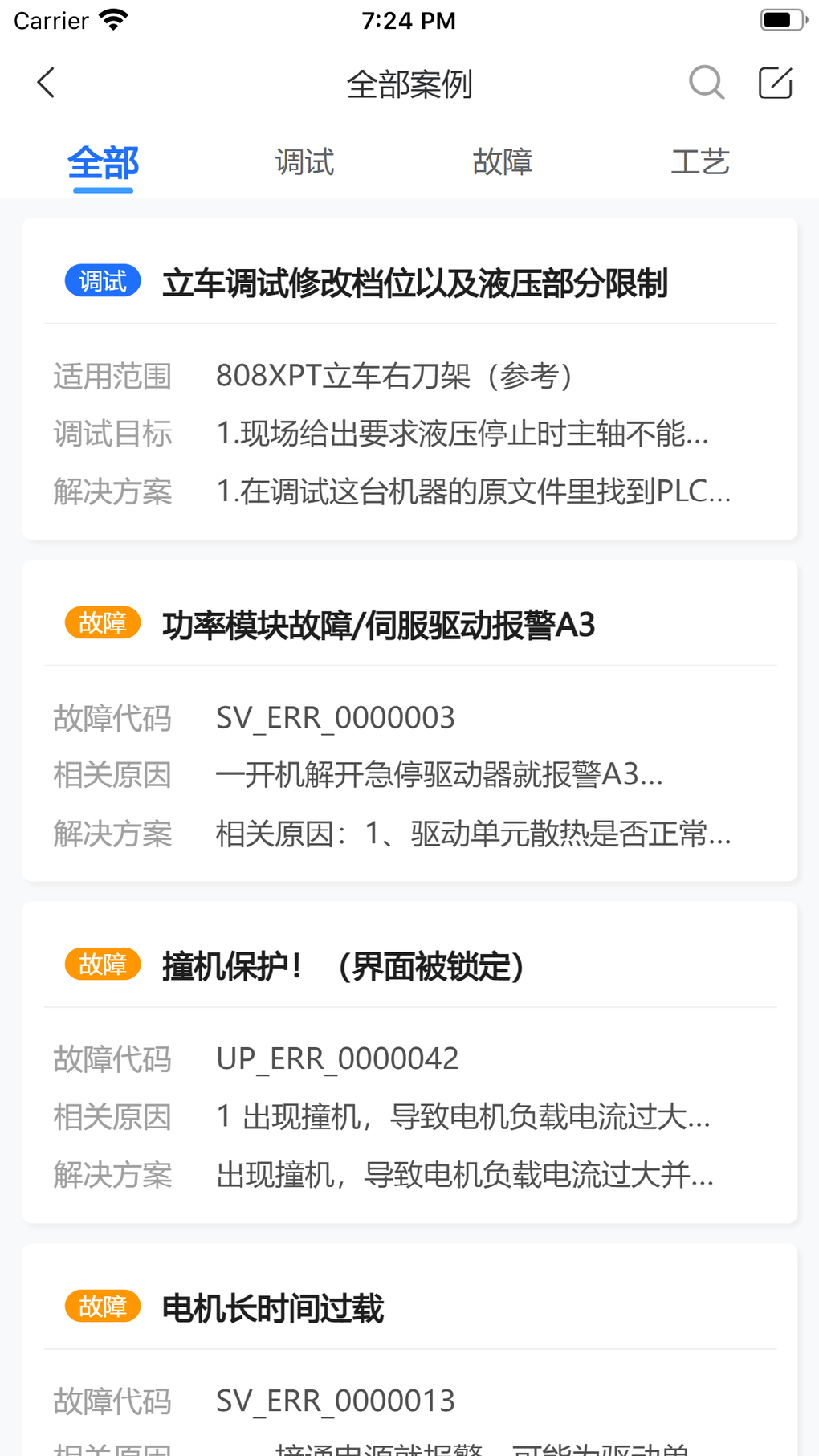Select the 全部 tab
This screenshot has height=1456, width=819.
pos(103,163)
